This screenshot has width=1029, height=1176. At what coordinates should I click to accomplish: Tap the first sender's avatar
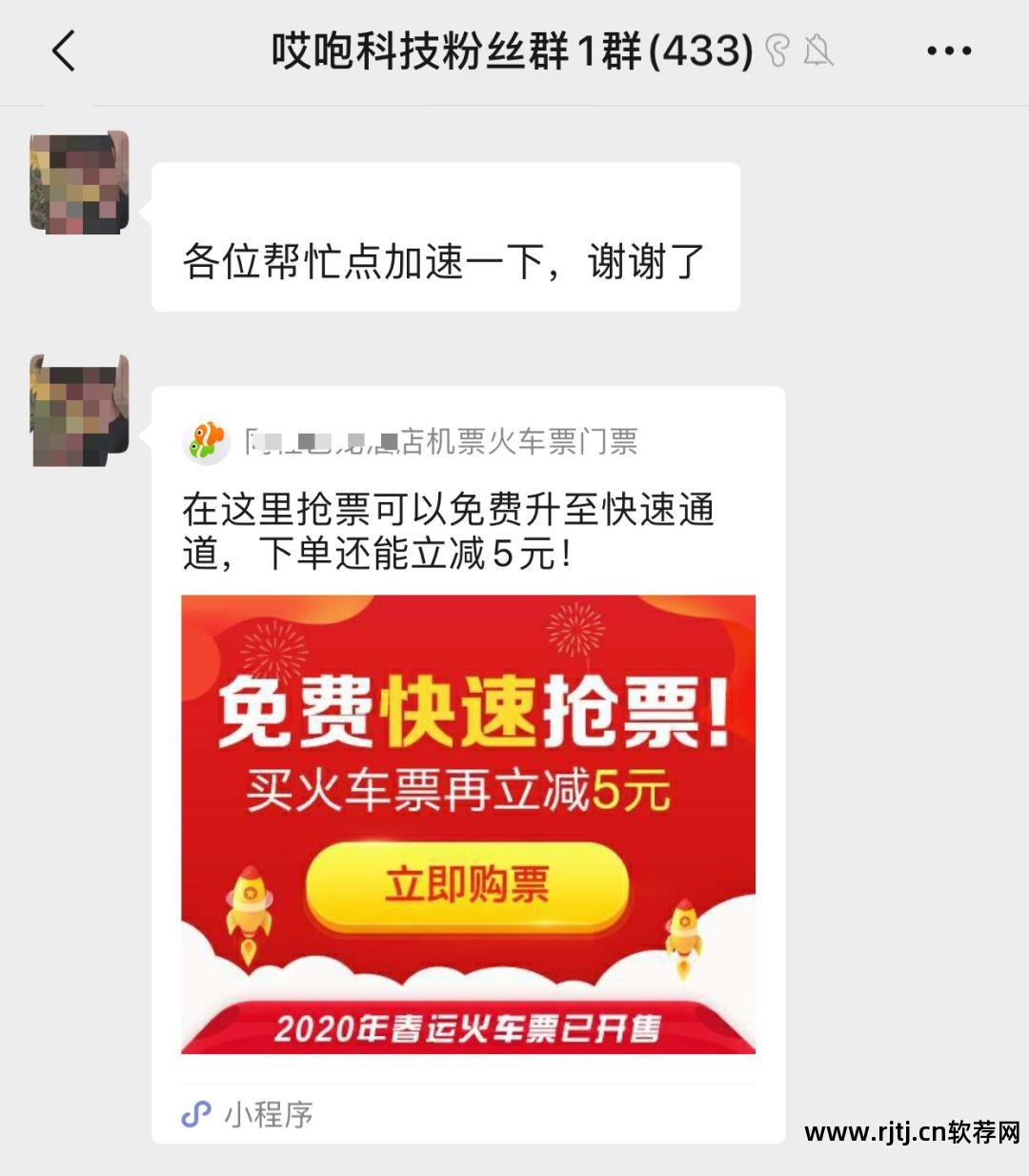pos(76,181)
